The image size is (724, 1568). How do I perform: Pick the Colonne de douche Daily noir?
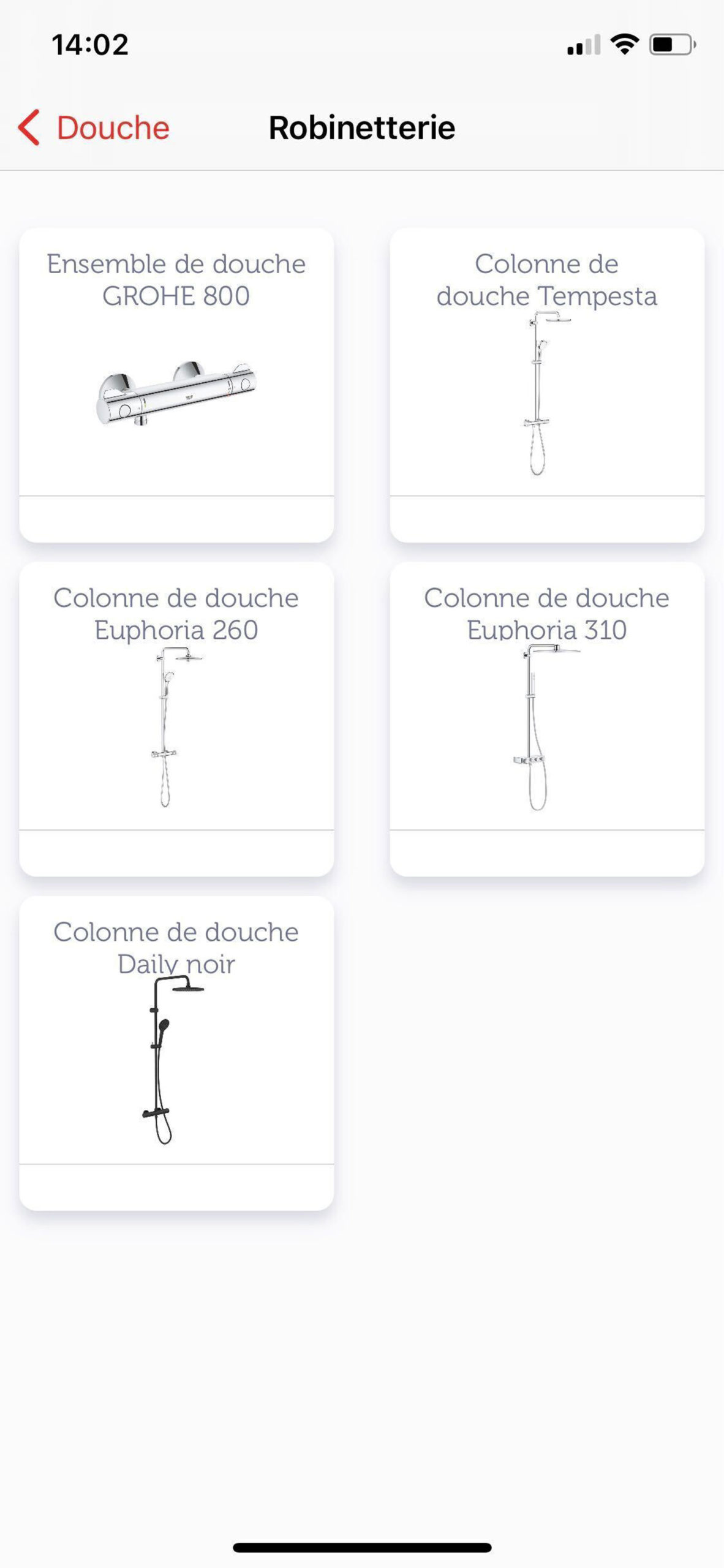[x=176, y=1052]
